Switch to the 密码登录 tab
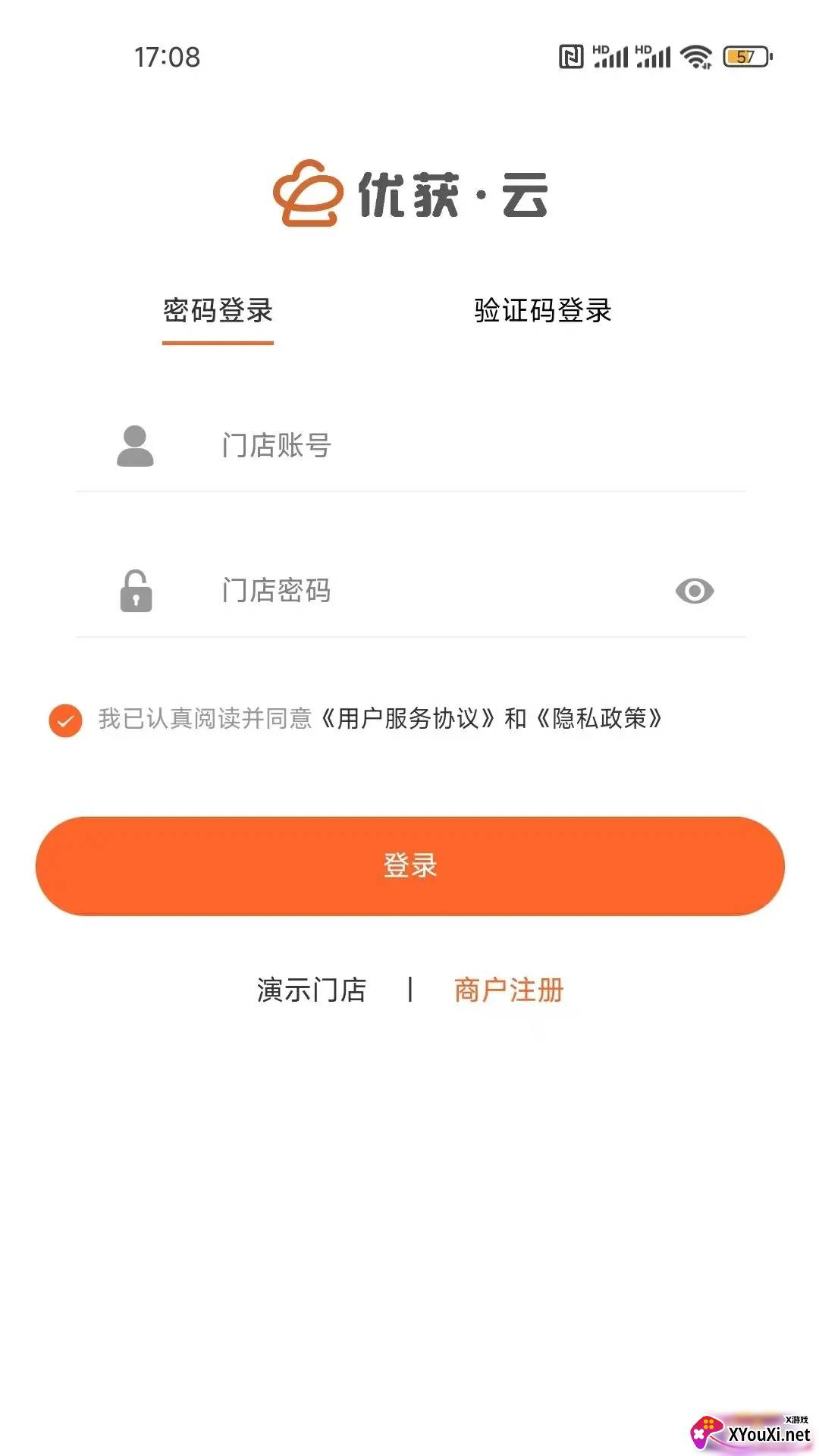This screenshot has height=1456, width=819. (x=218, y=311)
